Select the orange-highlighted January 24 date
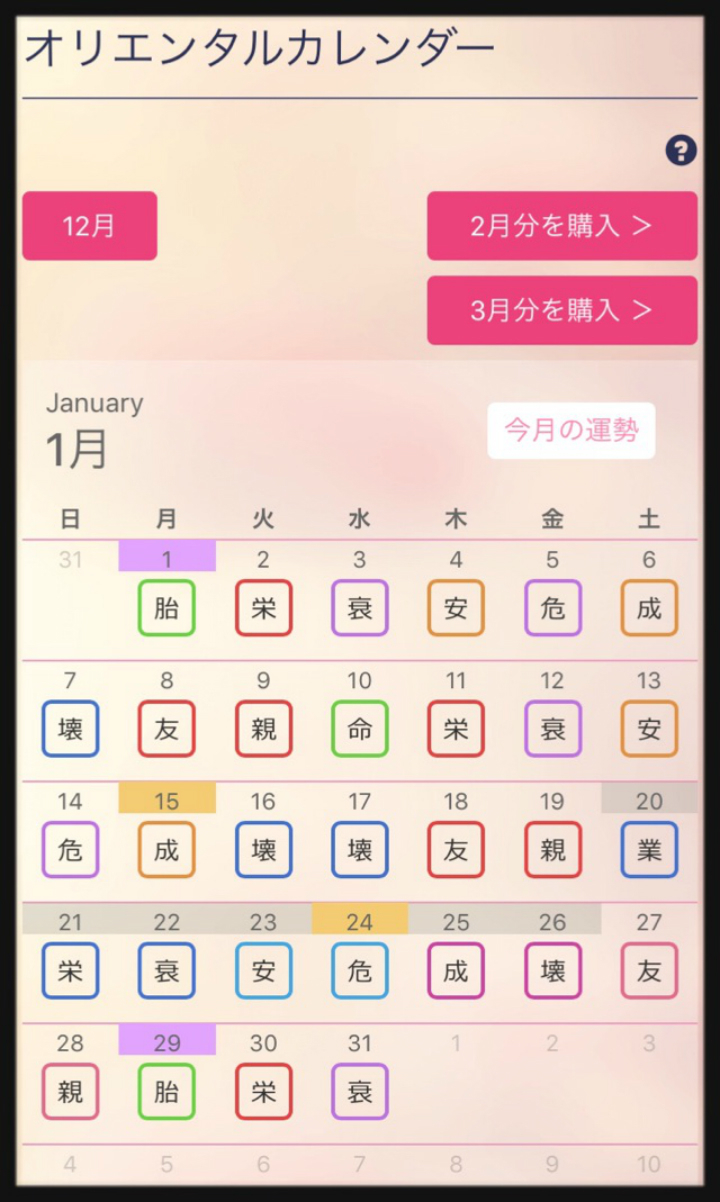This screenshot has height=1202, width=720. (x=359, y=920)
